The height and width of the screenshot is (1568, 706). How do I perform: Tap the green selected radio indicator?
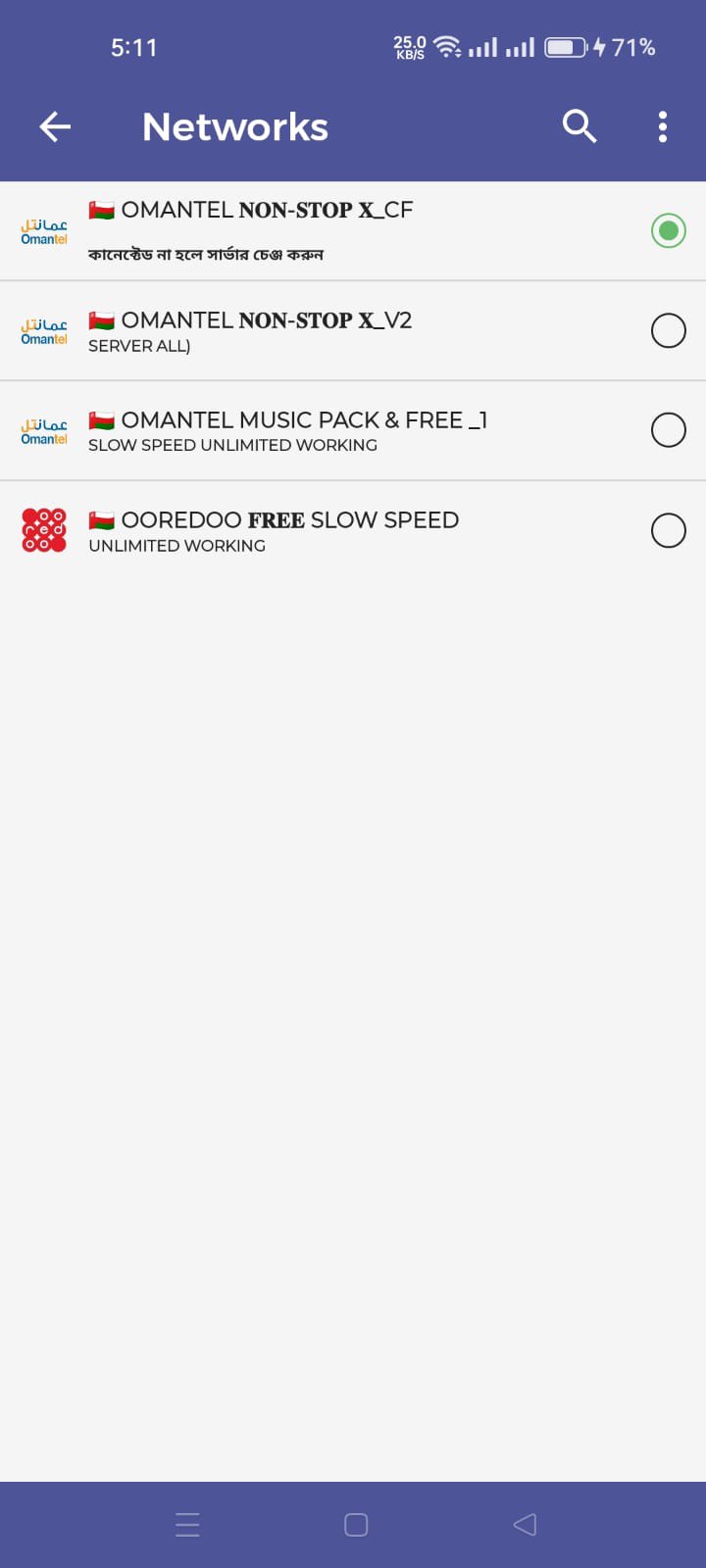tap(668, 231)
